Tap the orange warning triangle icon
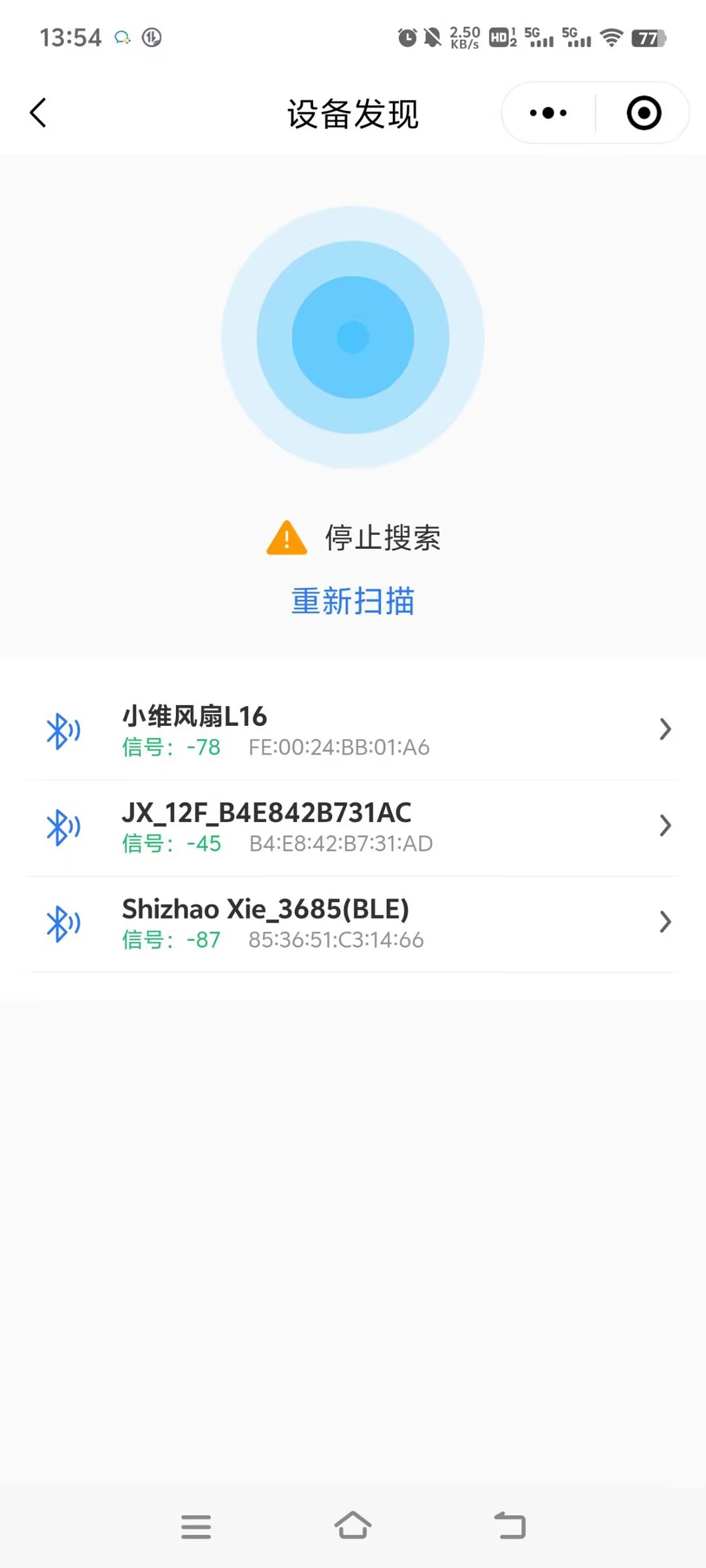This screenshot has height=1568, width=706. pos(286,537)
